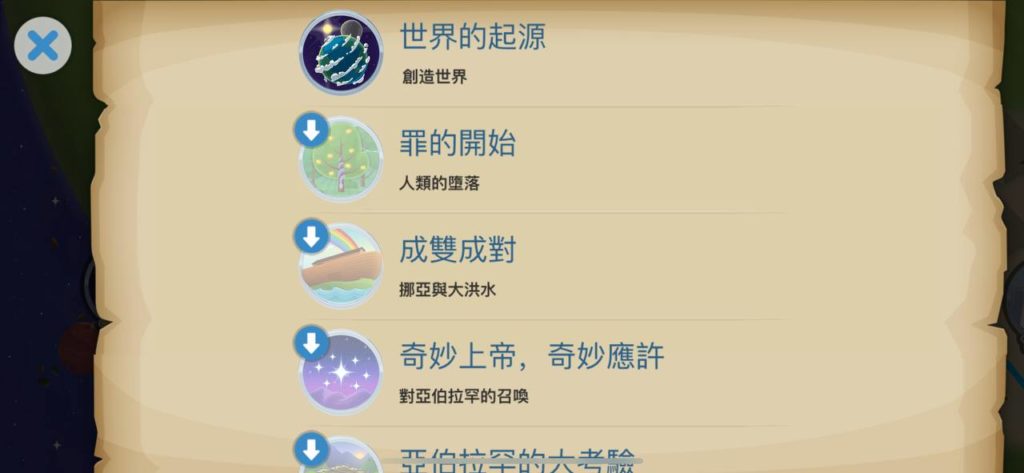Open the 亞伯拉罕的大考驗 story
This screenshot has width=1024, height=473.
[x=516, y=460]
